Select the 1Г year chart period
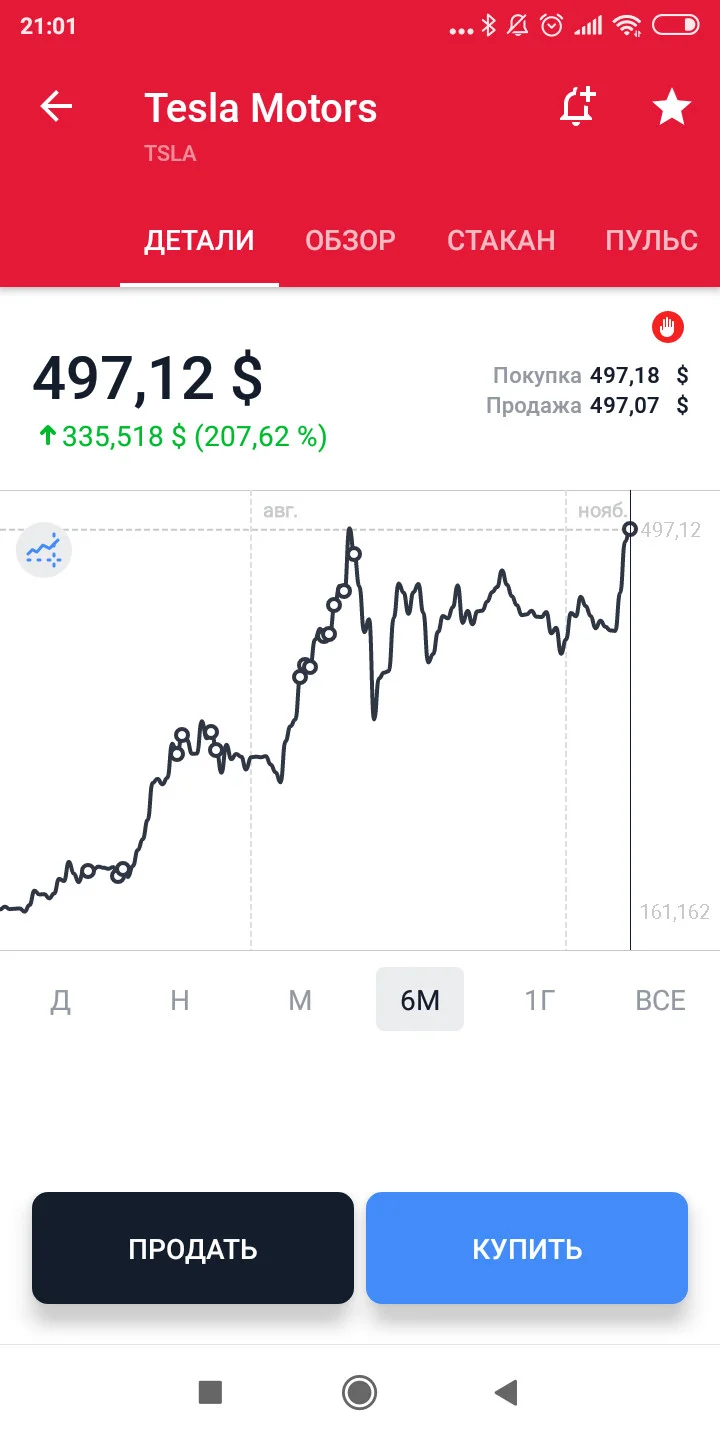This screenshot has width=720, height=1440. tap(540, 1000)
